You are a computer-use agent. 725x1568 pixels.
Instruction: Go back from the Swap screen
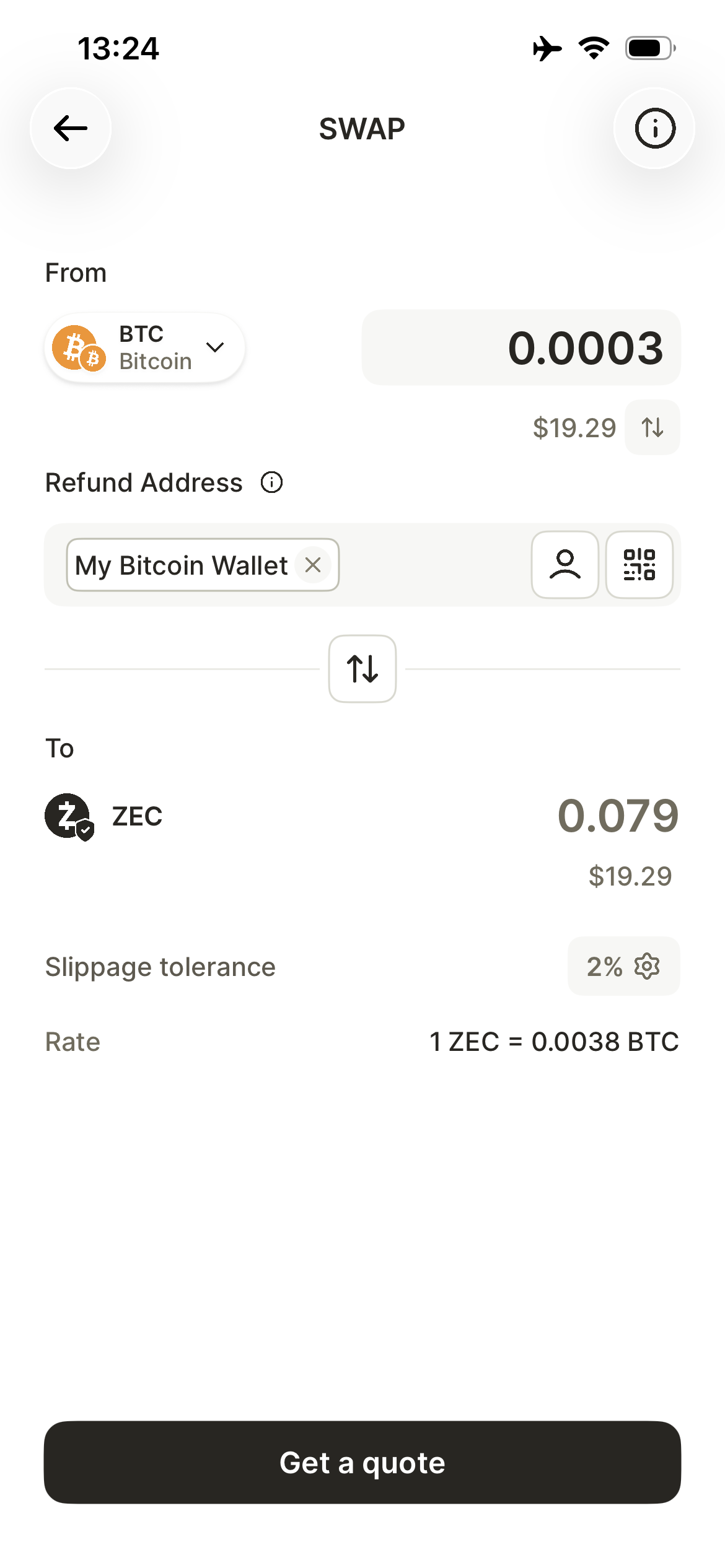tap(71, 129)
